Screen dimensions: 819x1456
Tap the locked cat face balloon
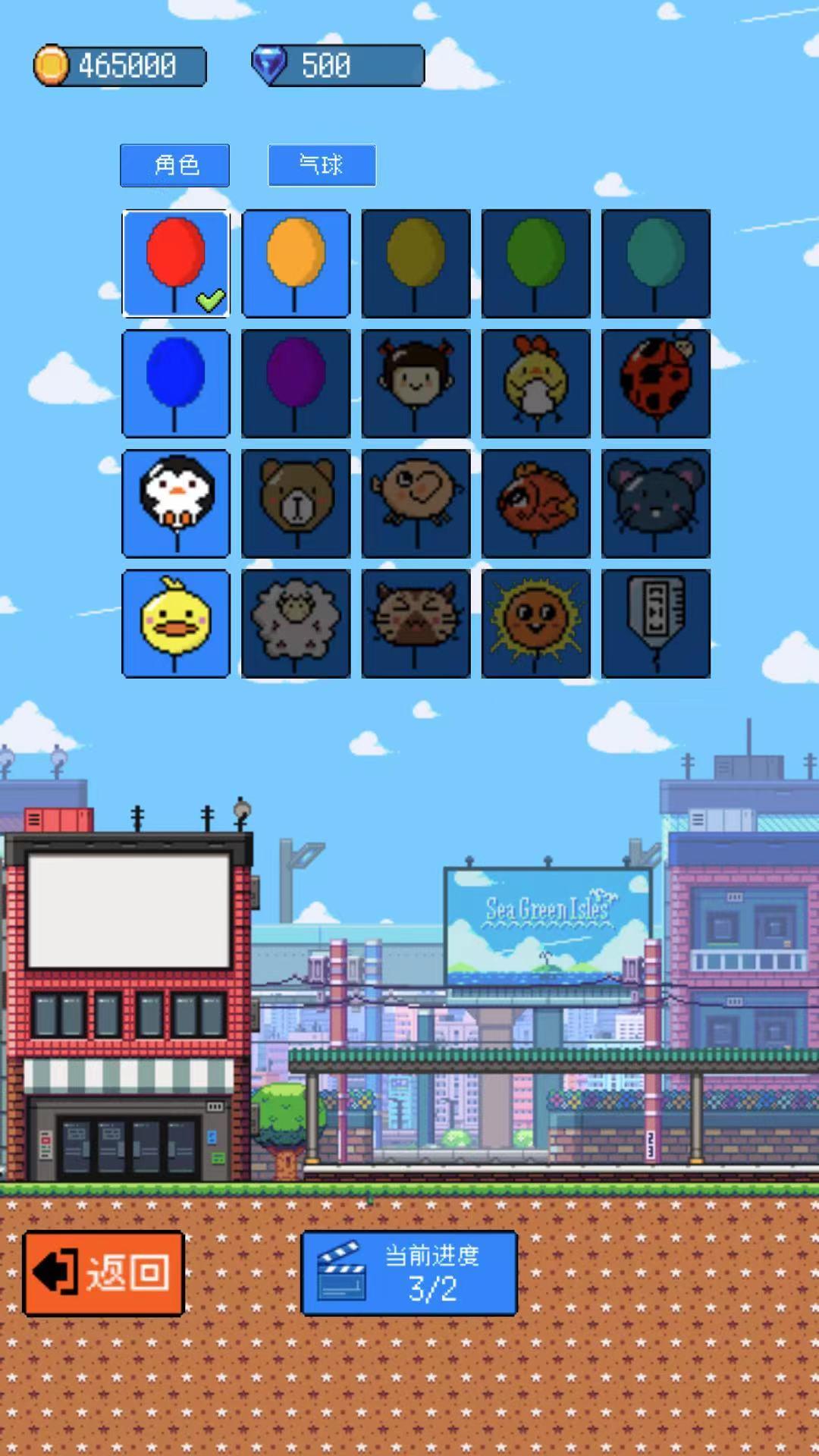(x=416, y=623)
